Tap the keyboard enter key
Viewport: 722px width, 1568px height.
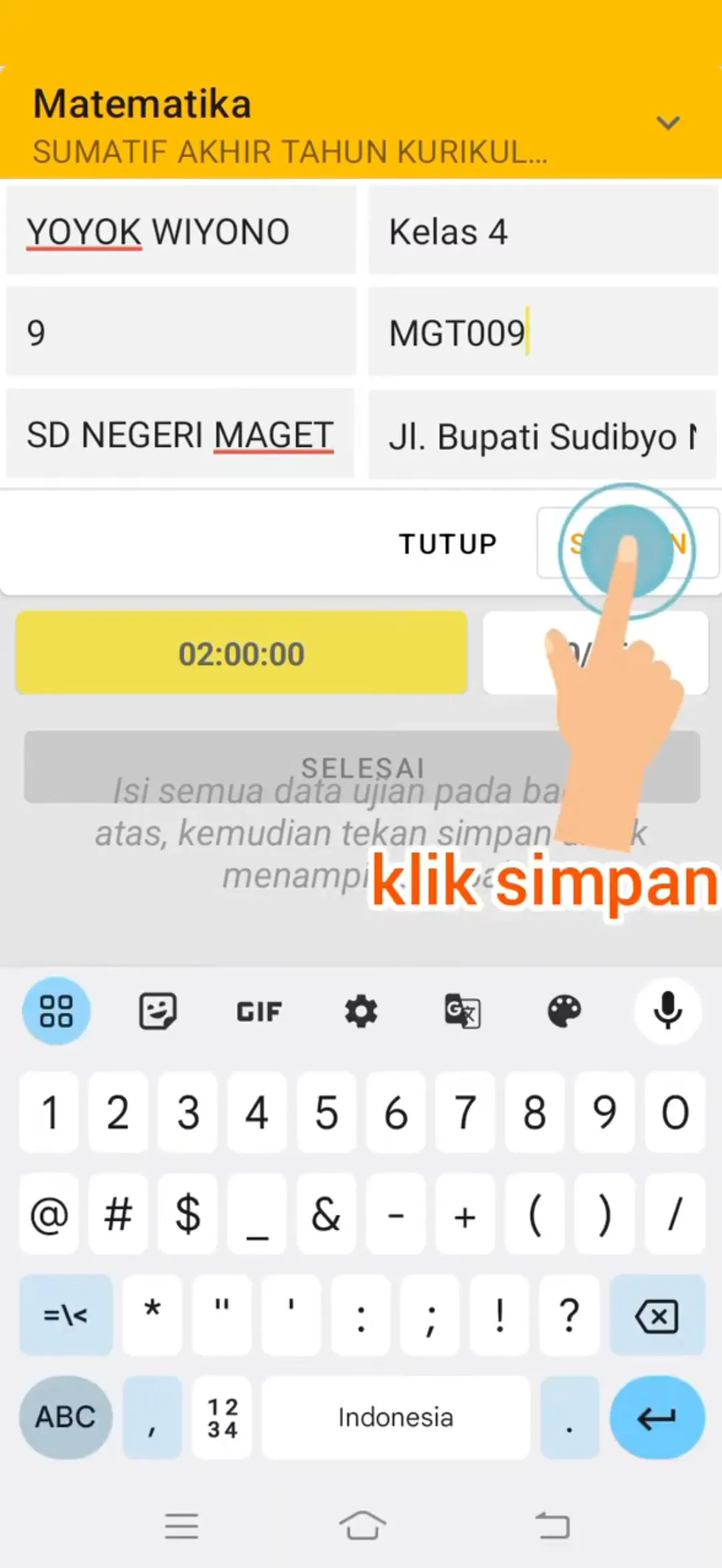click(656, 1417)
